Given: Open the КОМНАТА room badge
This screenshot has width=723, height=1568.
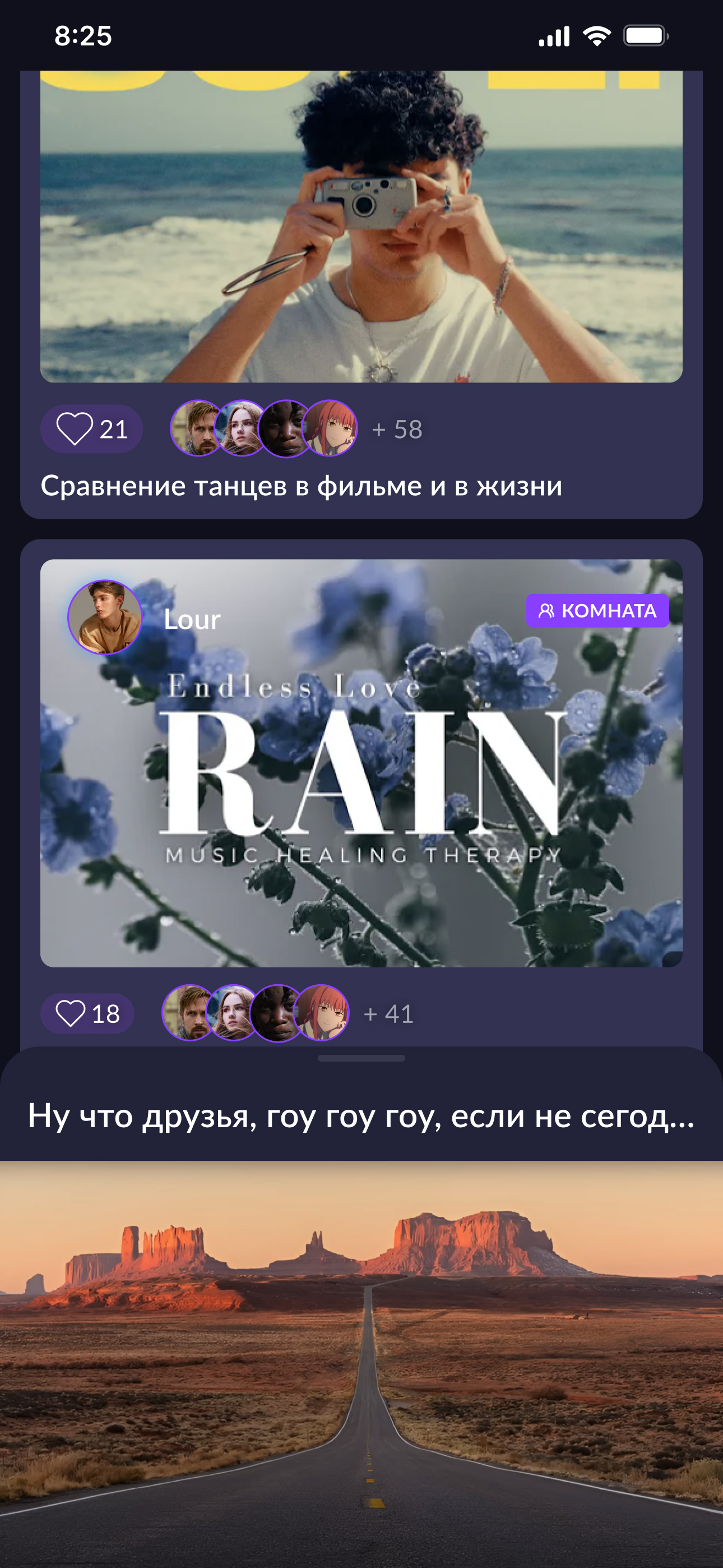Looking at the screenshot, I should (597, 611).
